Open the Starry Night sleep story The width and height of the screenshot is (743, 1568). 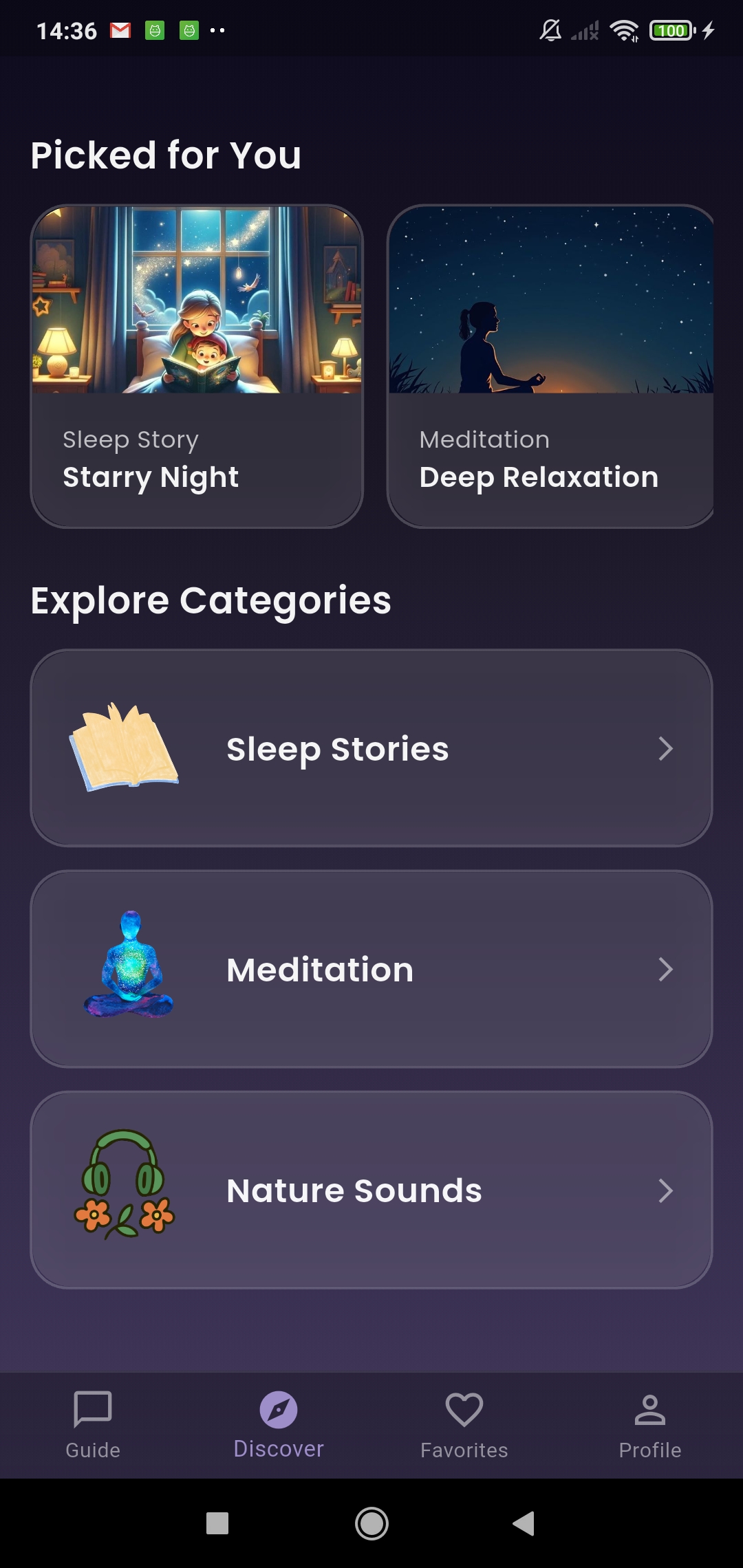point(196,364)
